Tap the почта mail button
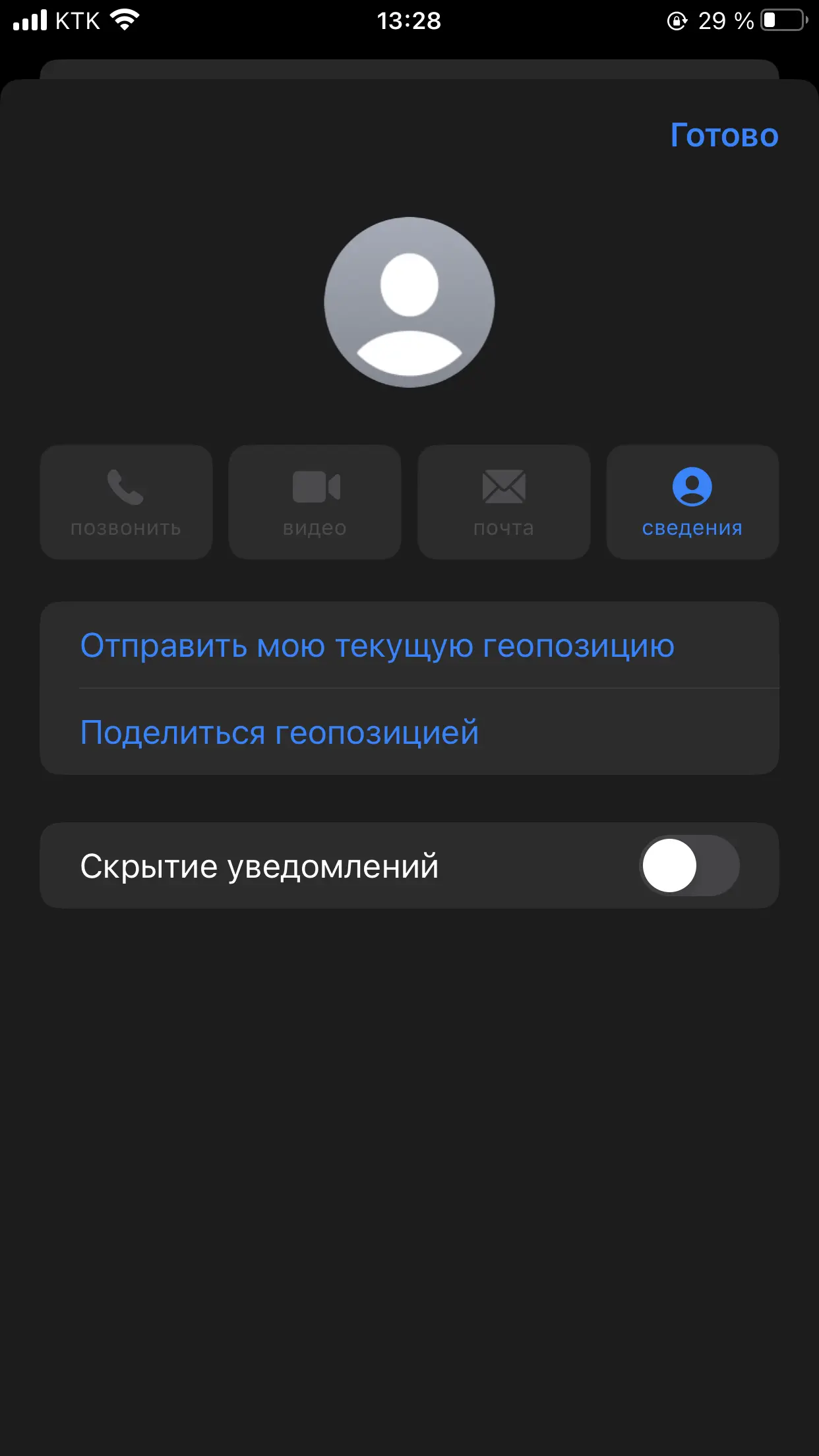 click(504, 502)
